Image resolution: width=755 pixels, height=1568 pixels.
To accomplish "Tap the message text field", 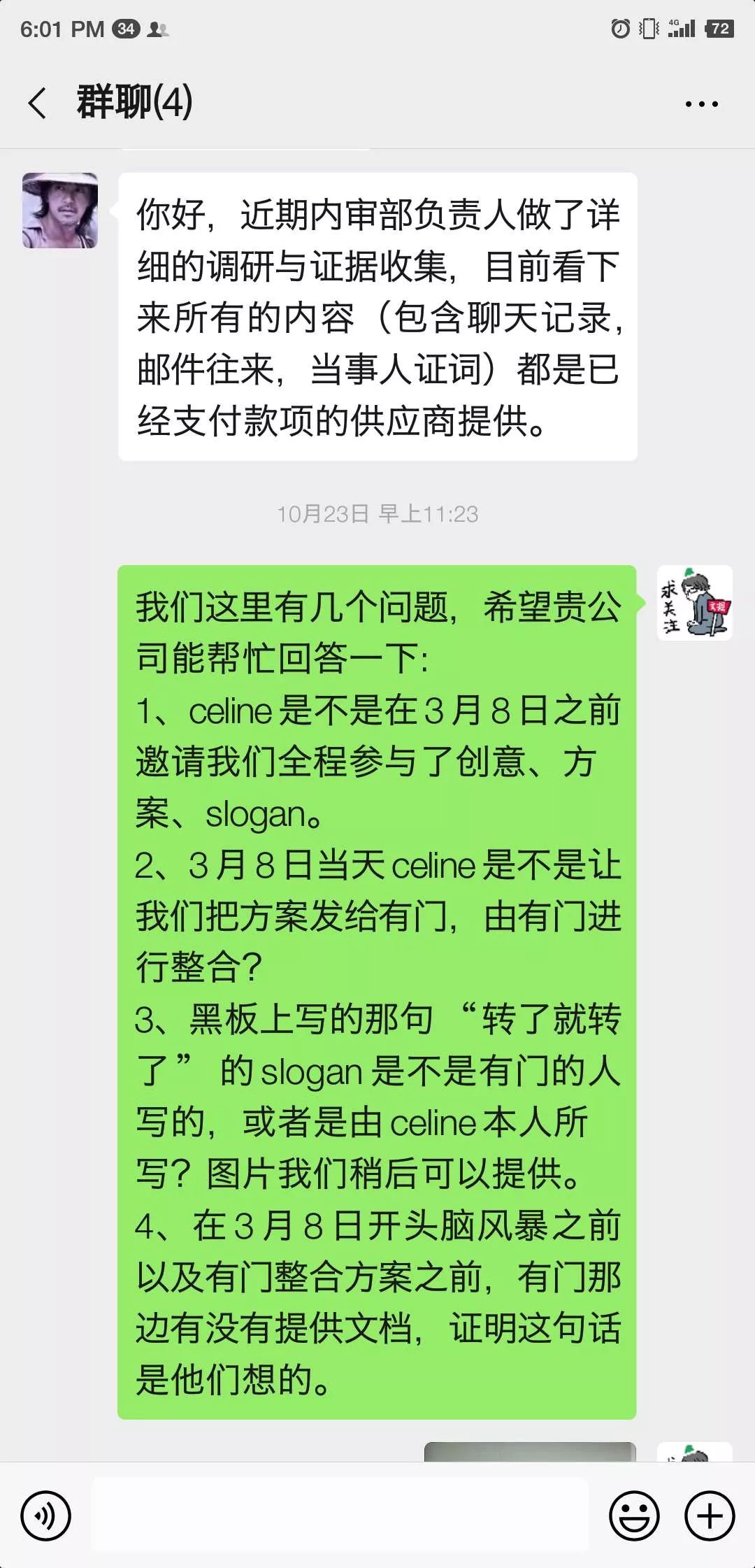I will (x=341, y=1515).
